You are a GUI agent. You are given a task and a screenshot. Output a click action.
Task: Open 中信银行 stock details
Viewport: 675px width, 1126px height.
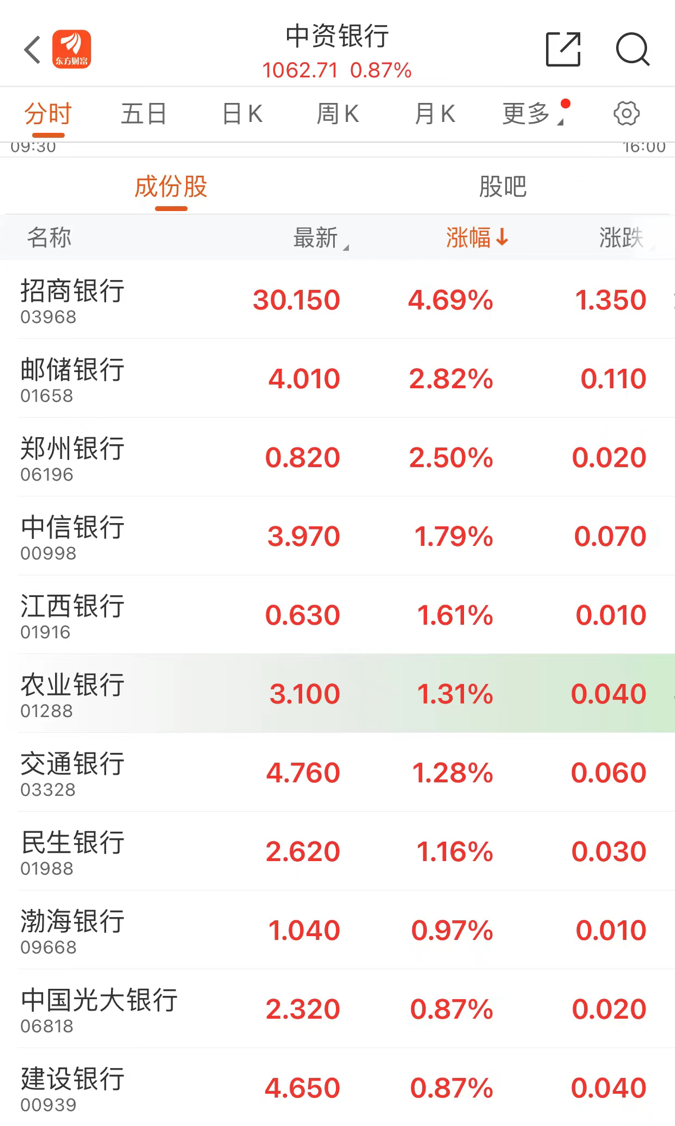pos(72,536)
